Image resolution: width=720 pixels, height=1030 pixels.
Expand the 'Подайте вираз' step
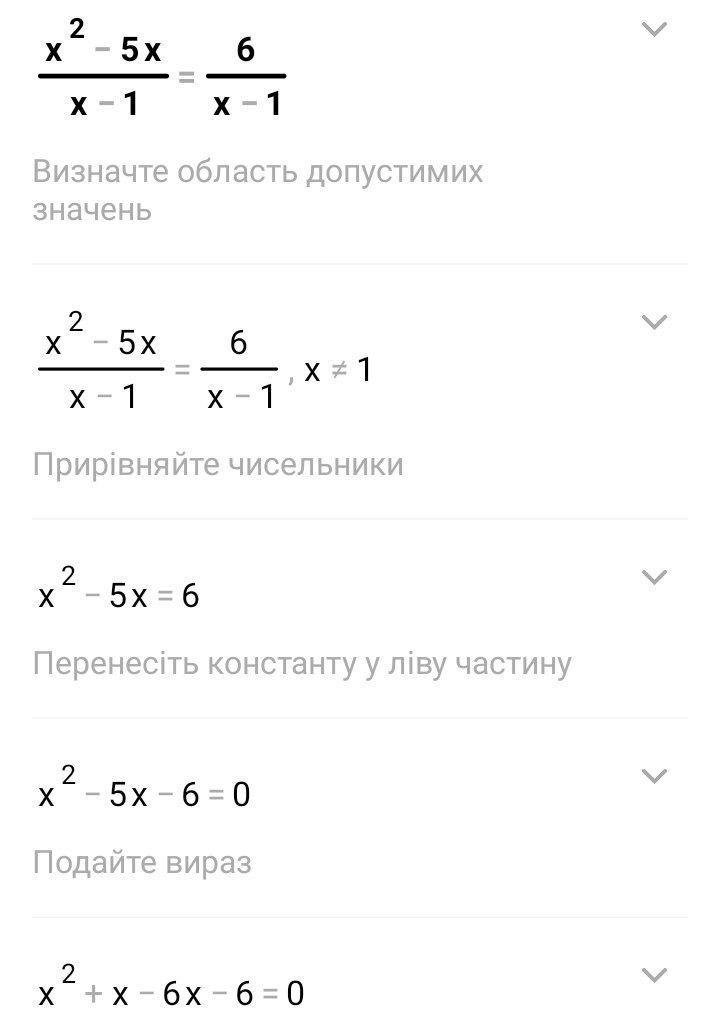point(654,776)
